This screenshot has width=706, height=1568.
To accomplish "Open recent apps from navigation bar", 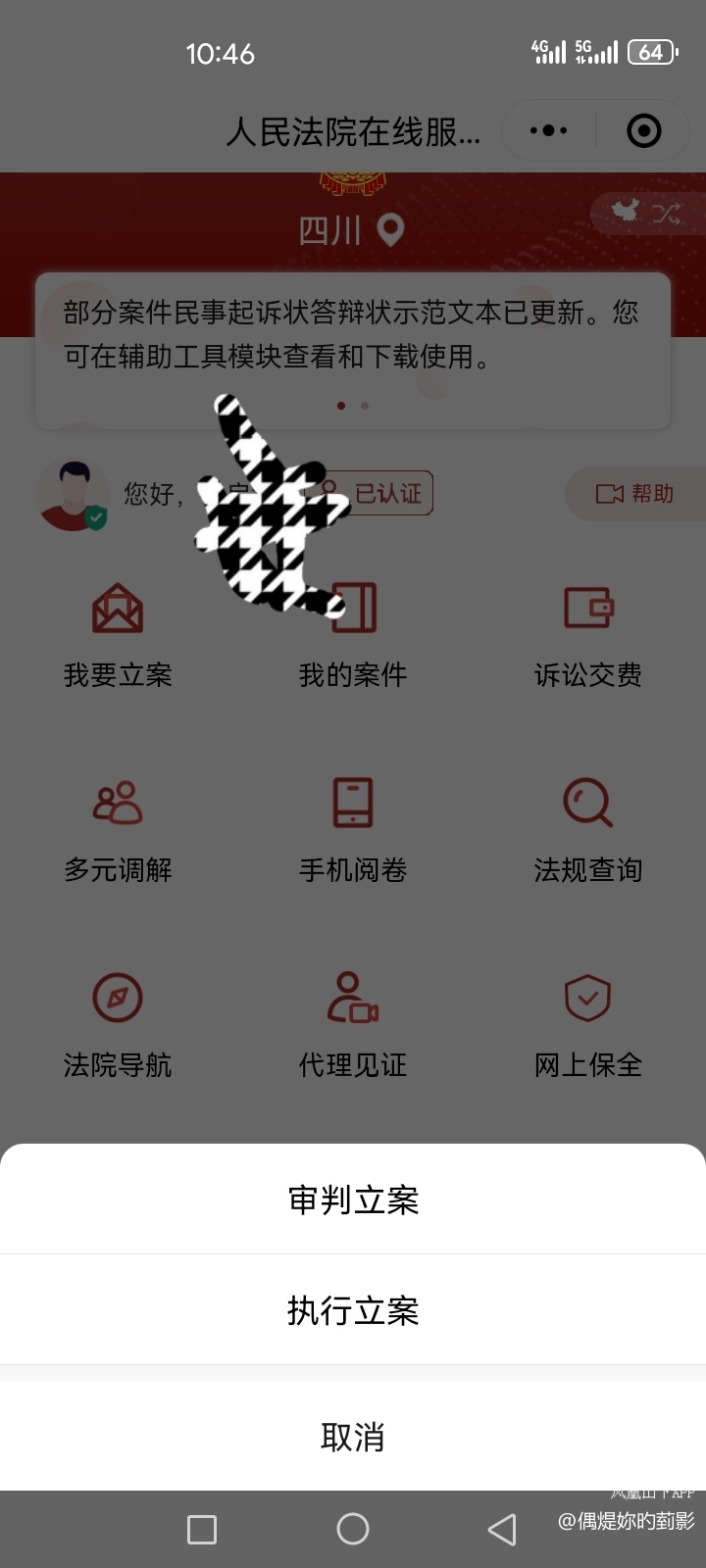I will pos(202,1529).
